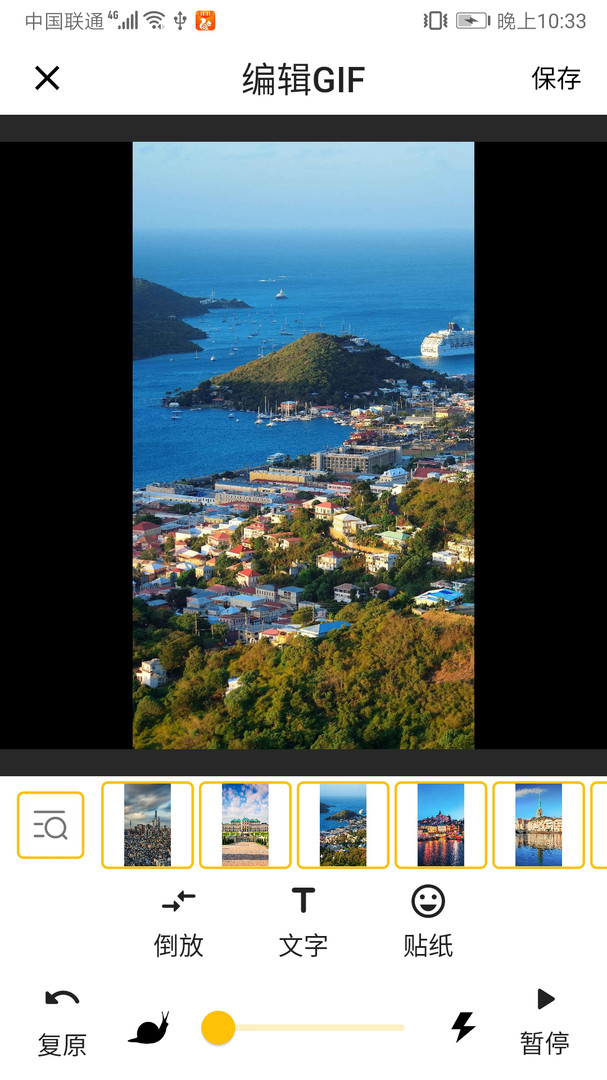Select the palace garden frame thumbnail
This screenshot has width=607, height=1080.
245,825
